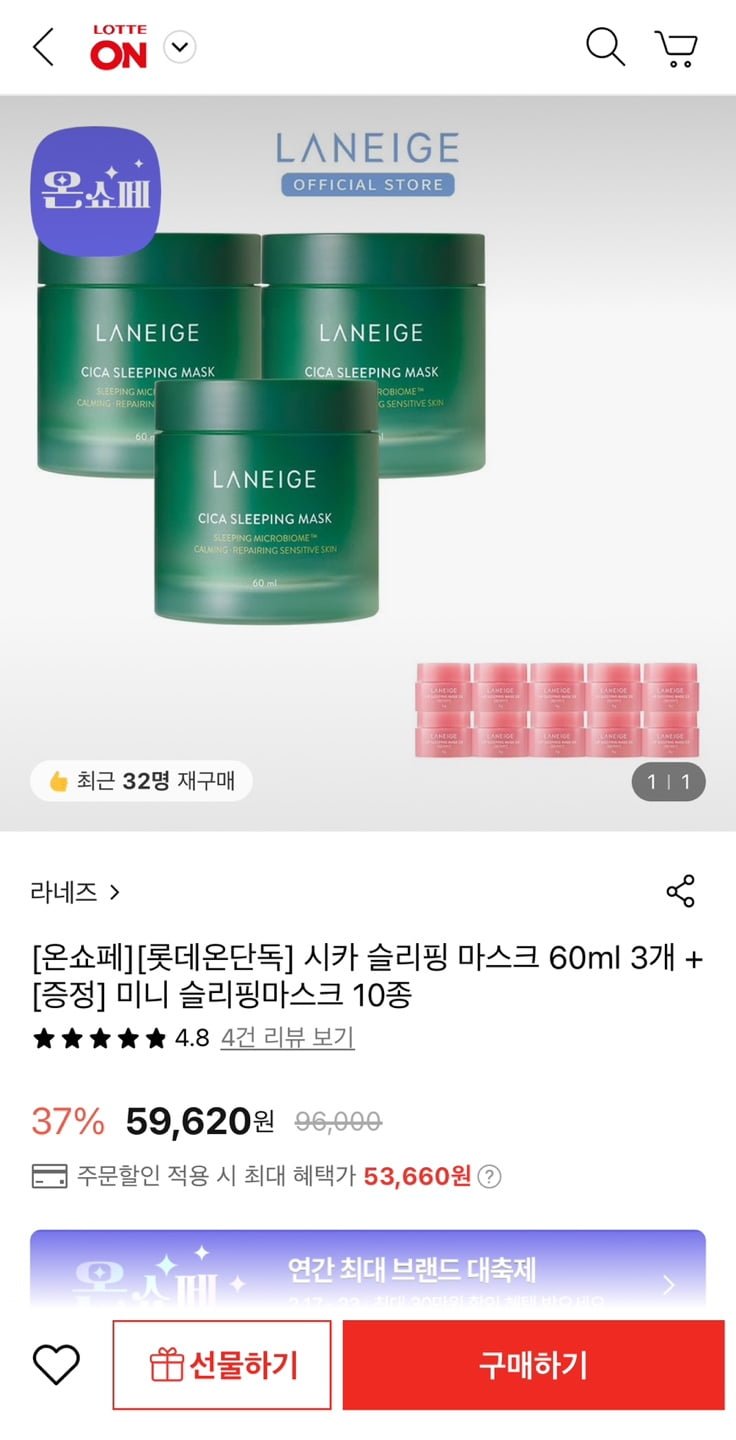The width and height of the screenshot is (736, 1440).
Task: Open the 라네즈 brand store link
Action: click(x=75, y=892)
